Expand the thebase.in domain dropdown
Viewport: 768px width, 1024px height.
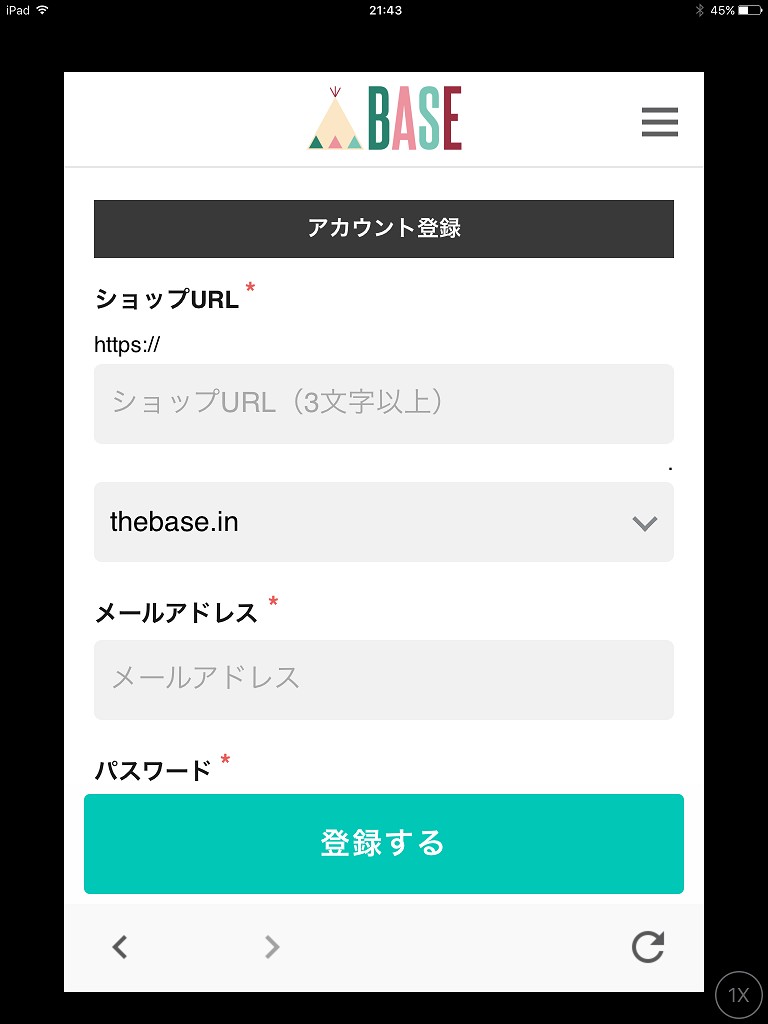click(383, 522)
